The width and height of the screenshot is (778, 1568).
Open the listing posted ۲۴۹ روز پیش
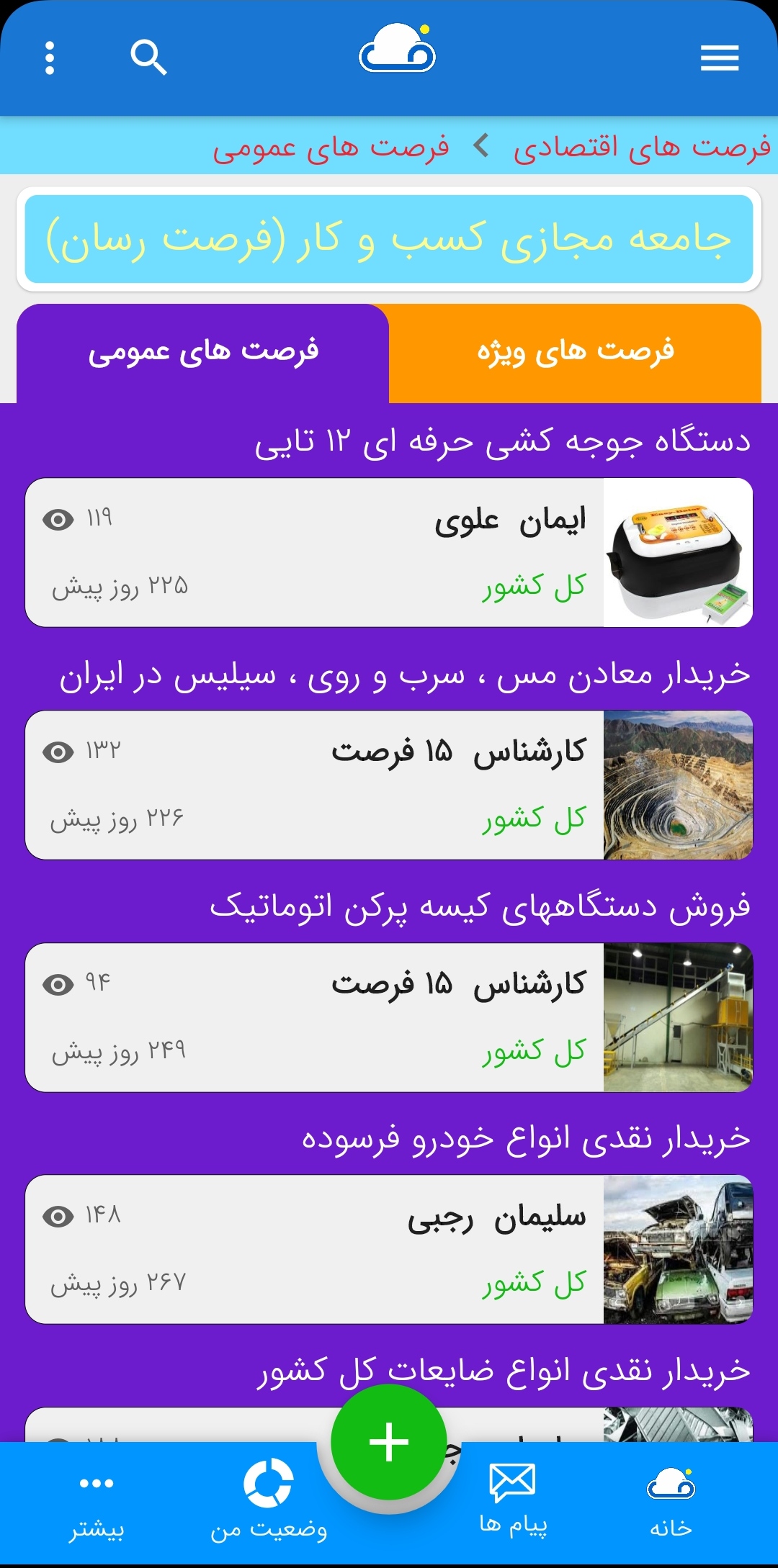[x=389, y=1017]
